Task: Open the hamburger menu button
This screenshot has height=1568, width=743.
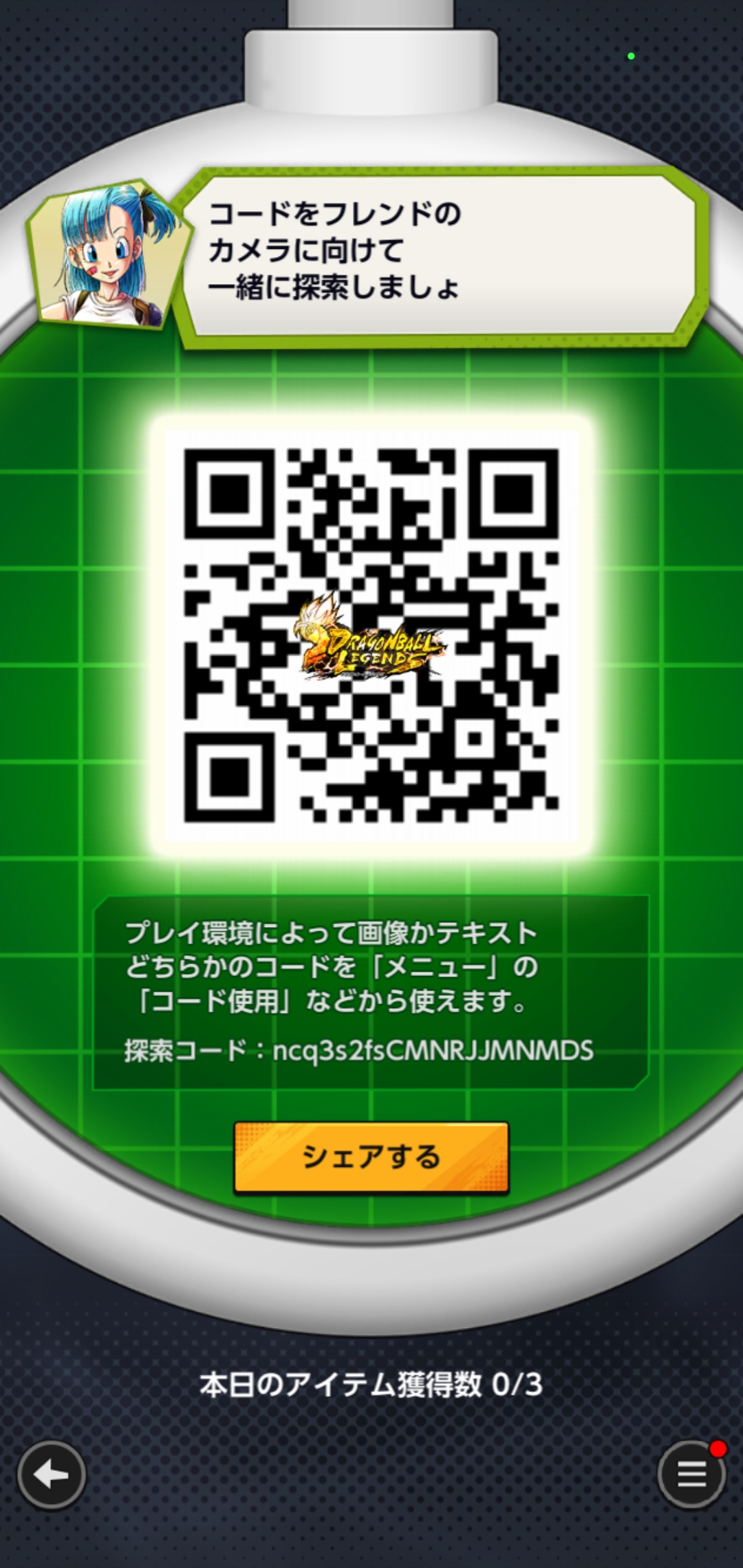Action: click(x=691, y=1474)
